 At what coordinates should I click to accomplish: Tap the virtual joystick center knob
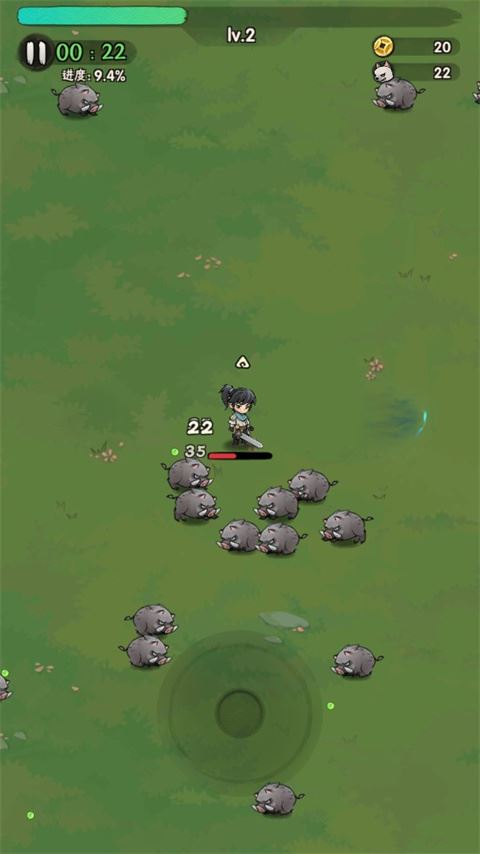240,713
